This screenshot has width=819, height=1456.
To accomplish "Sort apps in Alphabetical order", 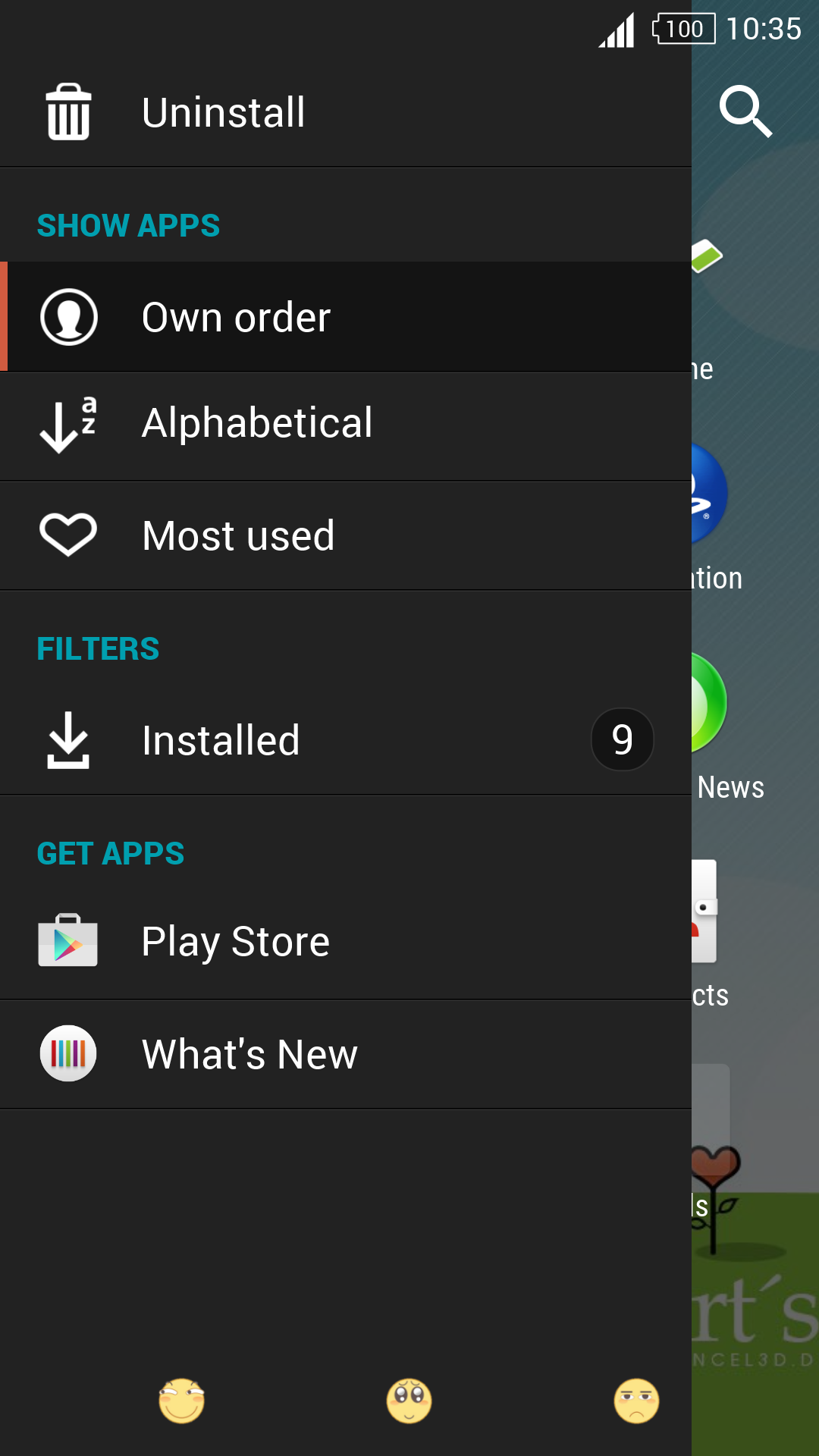I will pos(257,423).
